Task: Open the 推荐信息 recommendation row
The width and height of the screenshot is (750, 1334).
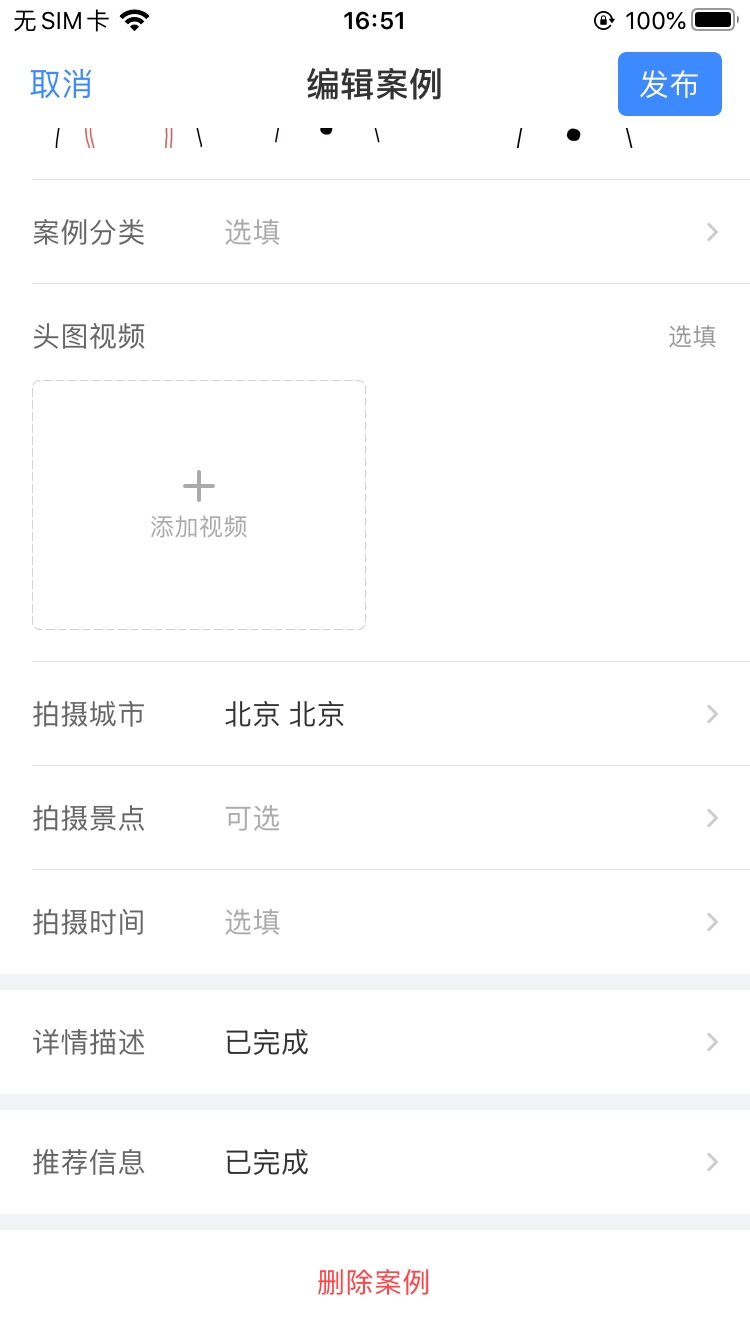Action: (x=375, y=1162)
